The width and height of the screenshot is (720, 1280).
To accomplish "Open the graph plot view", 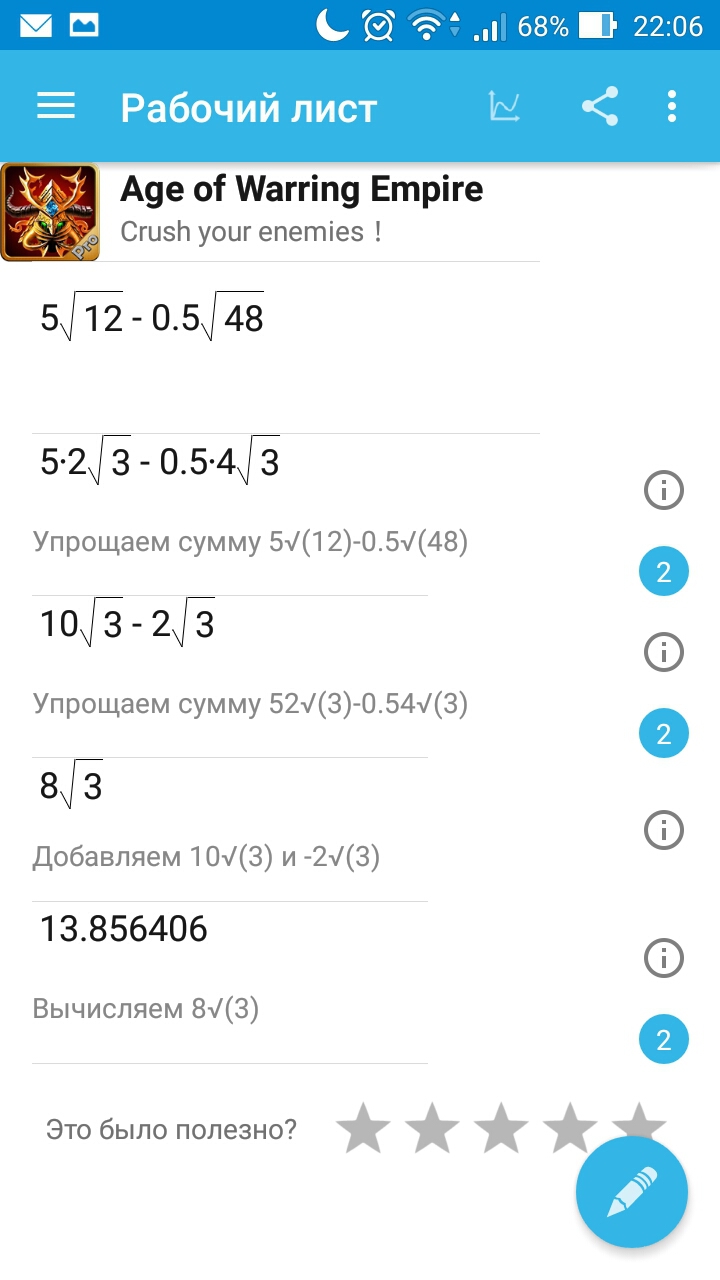I will pos(504,106).
